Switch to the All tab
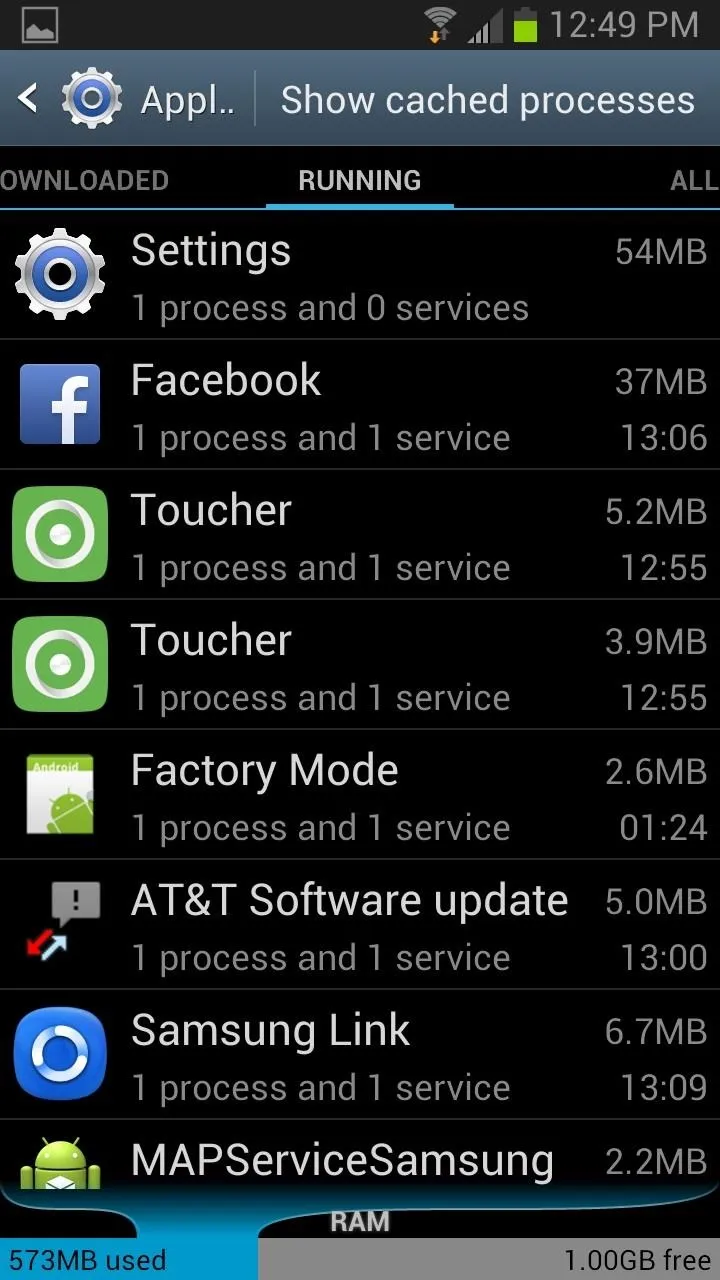The height and width of the screenshot is (1280, 720). coord(694,181)
